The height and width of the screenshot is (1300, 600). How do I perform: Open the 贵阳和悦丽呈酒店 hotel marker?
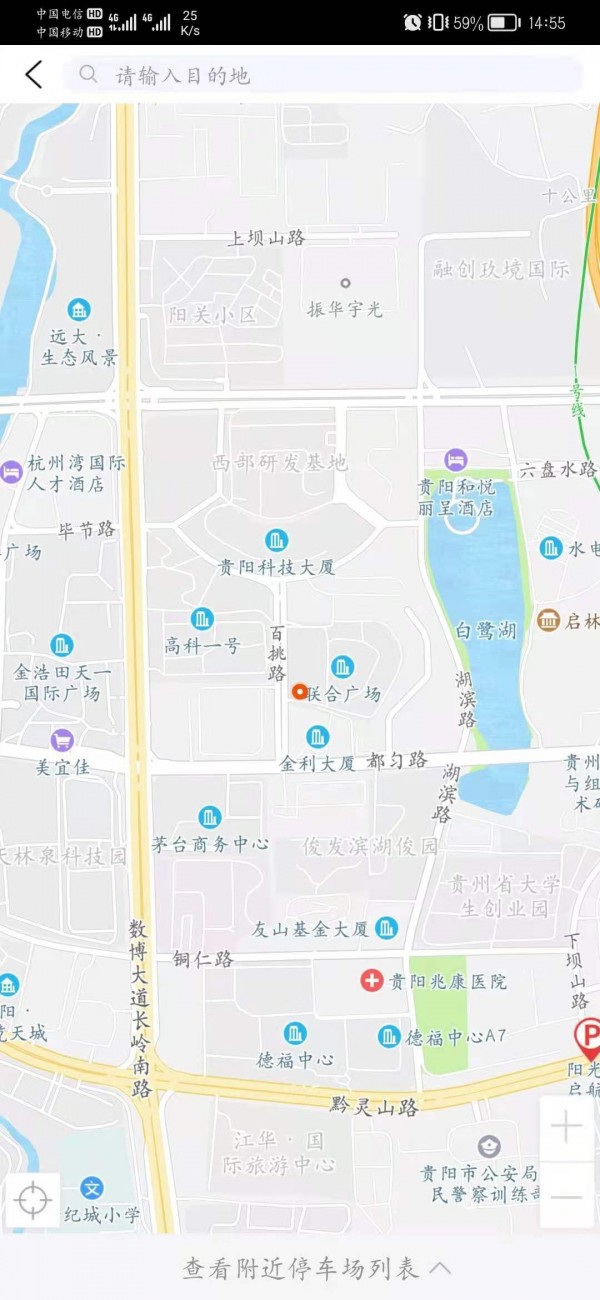point(456,460)
